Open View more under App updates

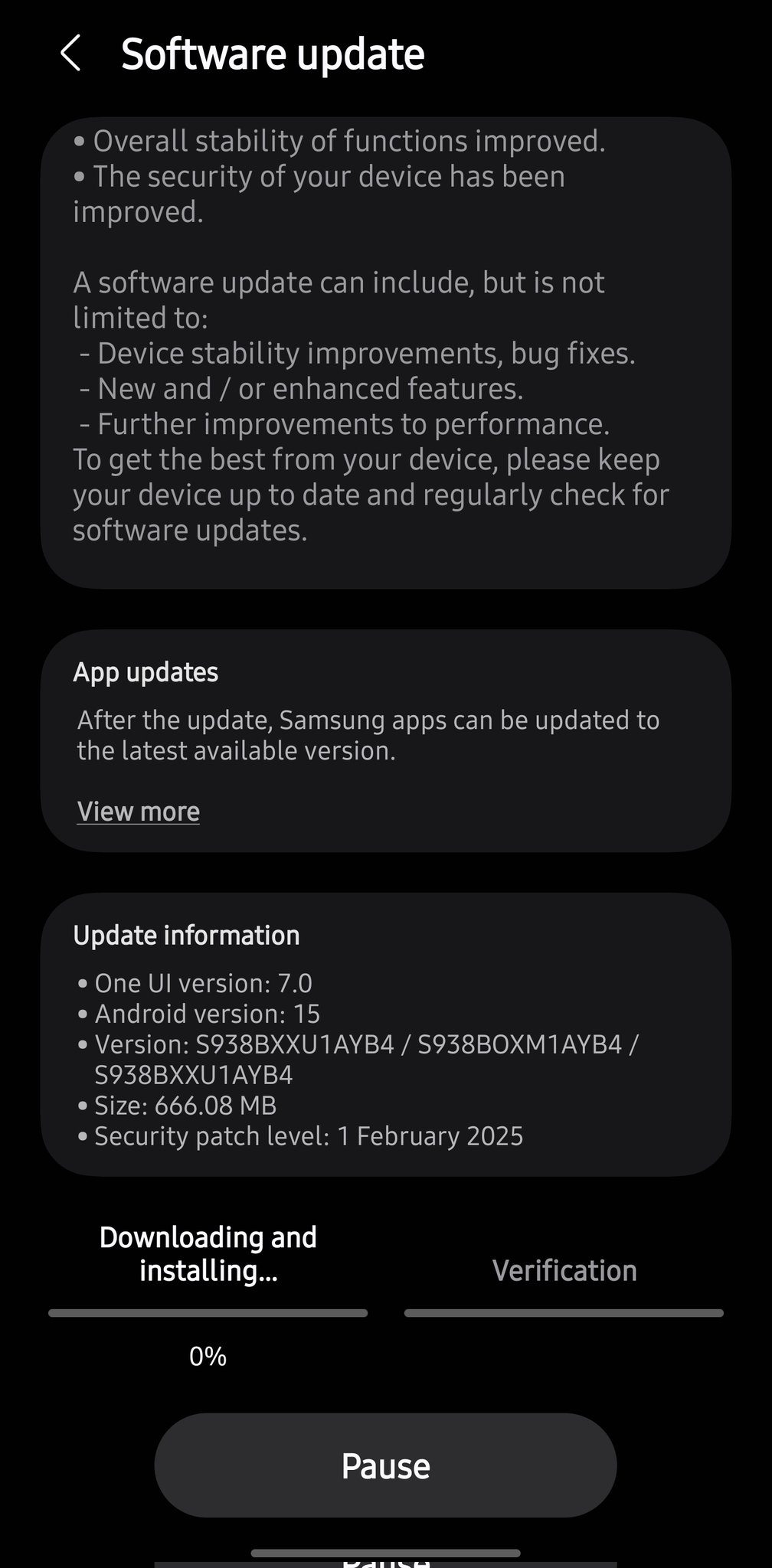point(139,812)
